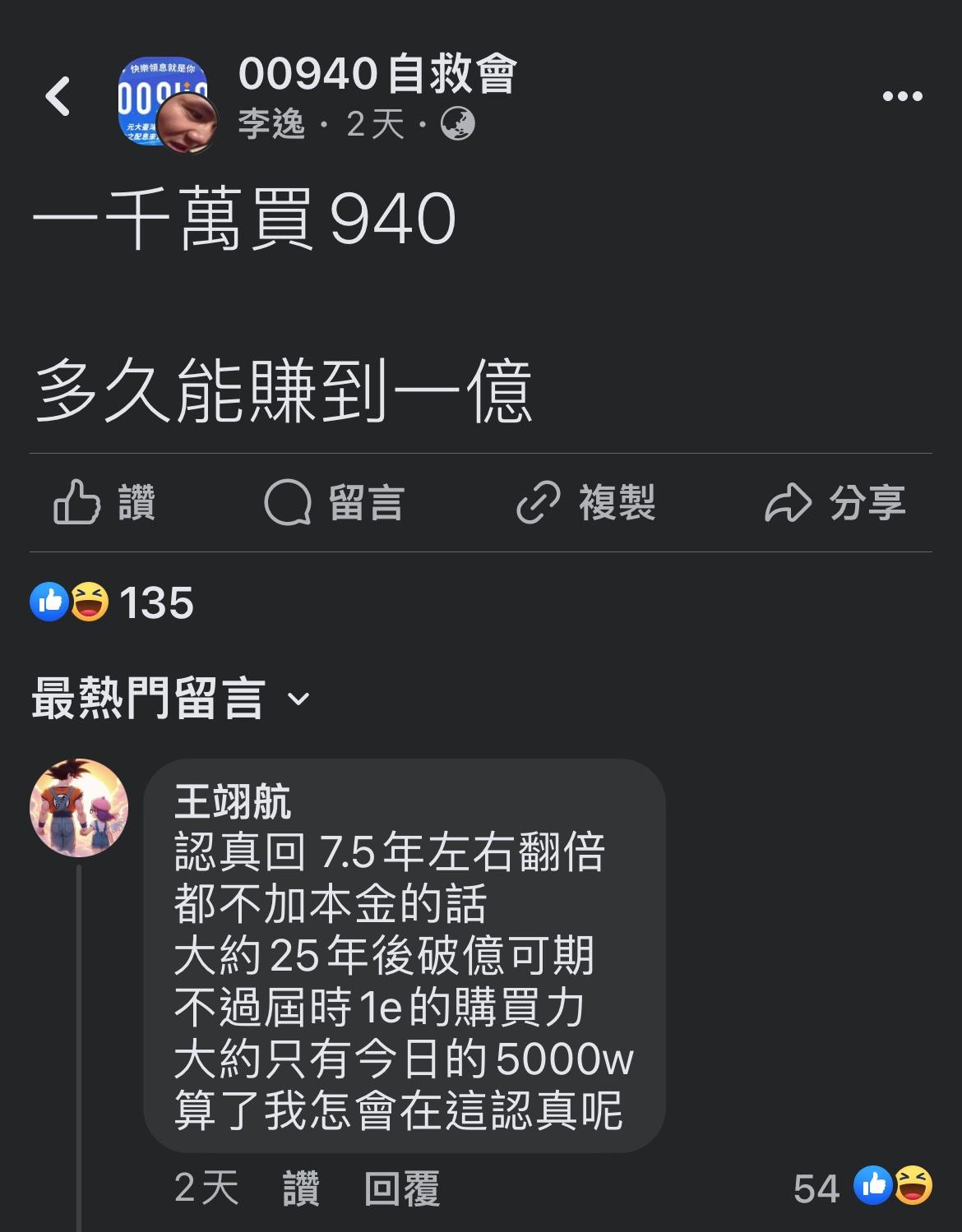Go back using the back arrow
962x1232 pixels.
(58, 96)
